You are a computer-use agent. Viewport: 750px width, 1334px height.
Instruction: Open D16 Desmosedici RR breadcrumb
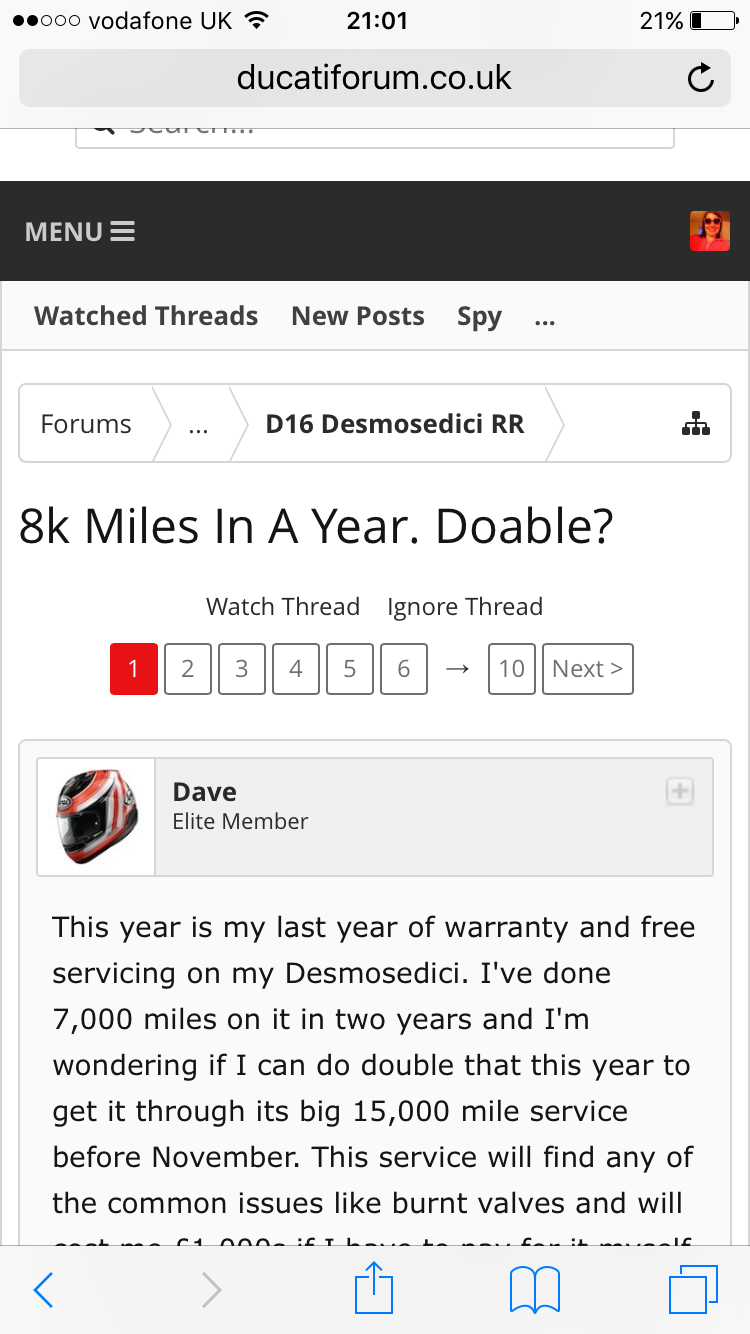[x=394, y=424]
